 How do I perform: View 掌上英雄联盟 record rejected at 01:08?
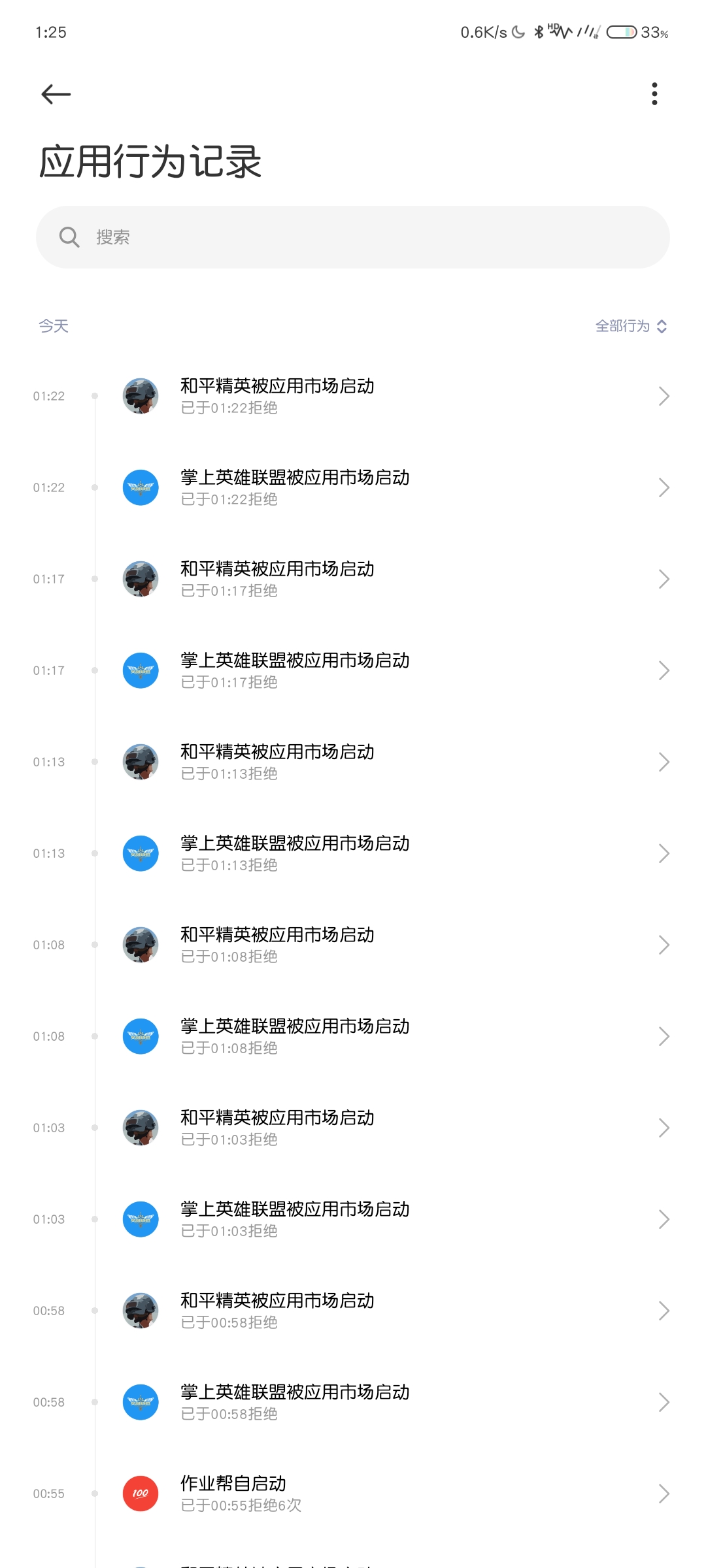392,1036
